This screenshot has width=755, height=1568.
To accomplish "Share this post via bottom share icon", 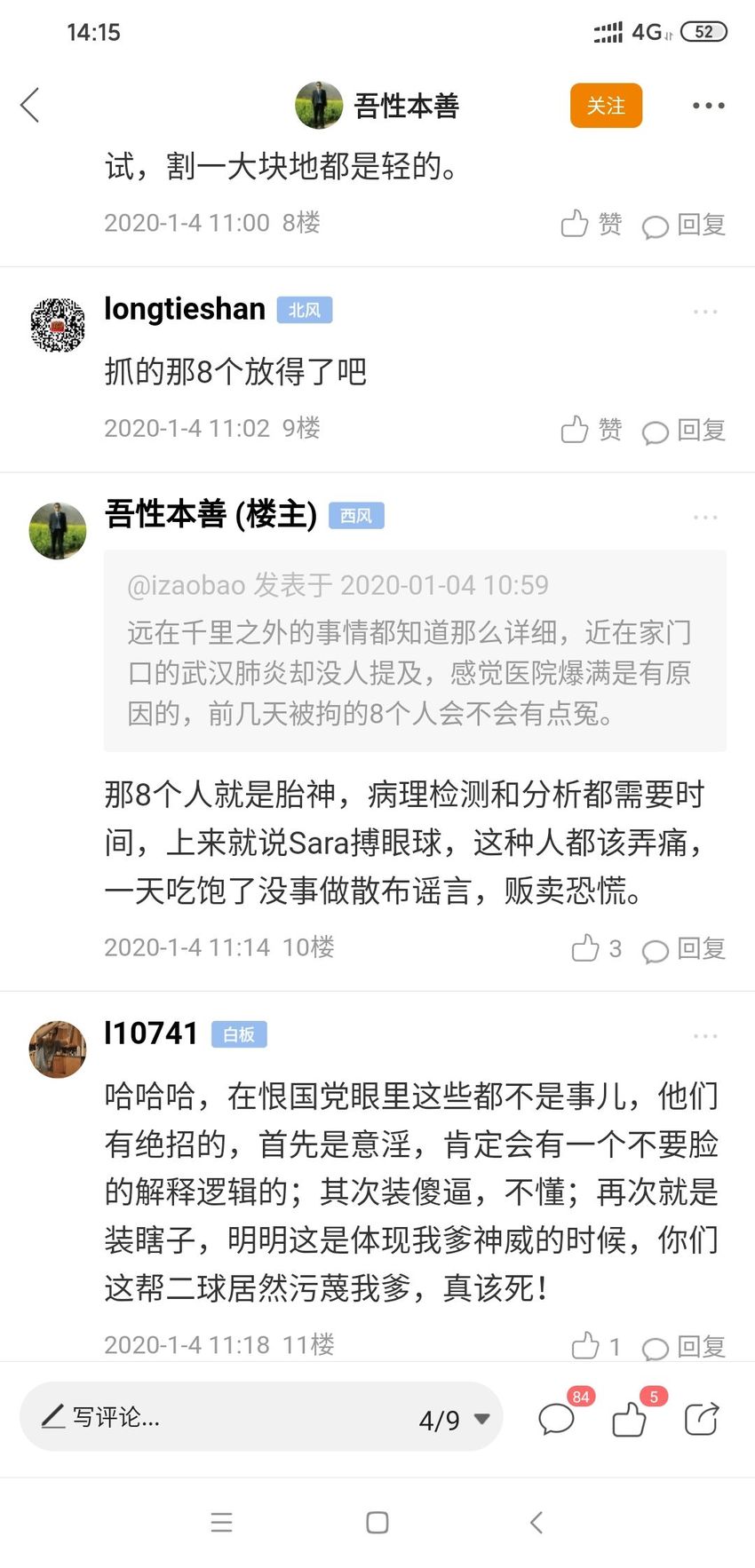I will 701,1418.
